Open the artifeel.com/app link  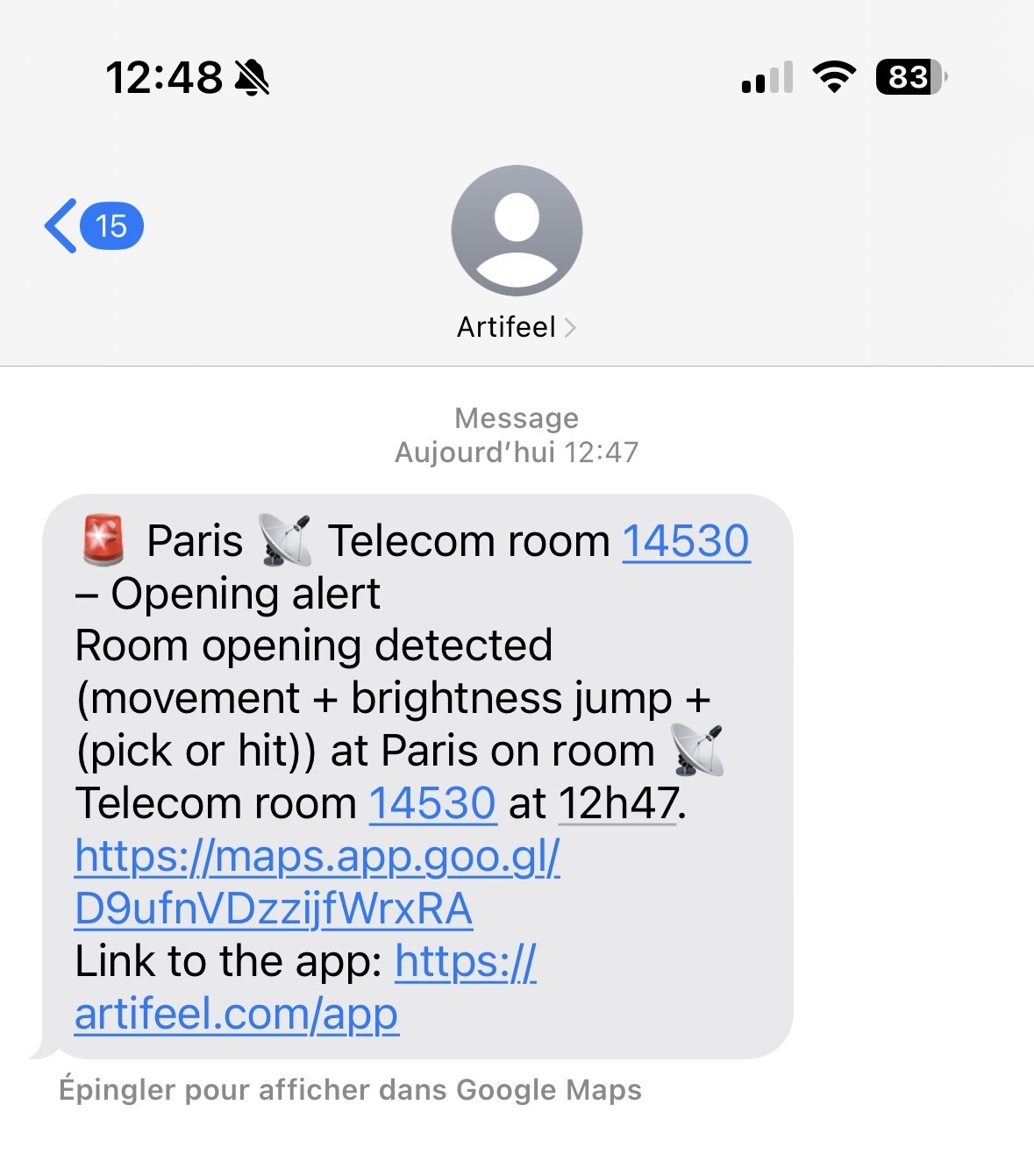(237, 1015)
